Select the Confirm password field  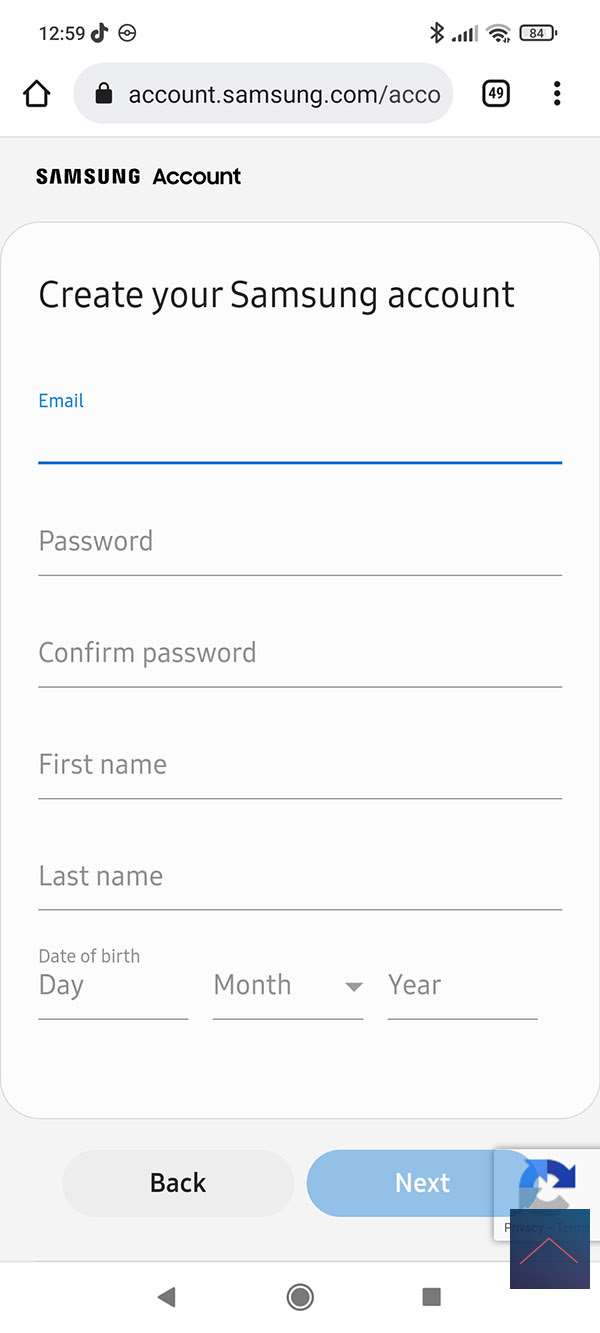(x=300, y=654)
